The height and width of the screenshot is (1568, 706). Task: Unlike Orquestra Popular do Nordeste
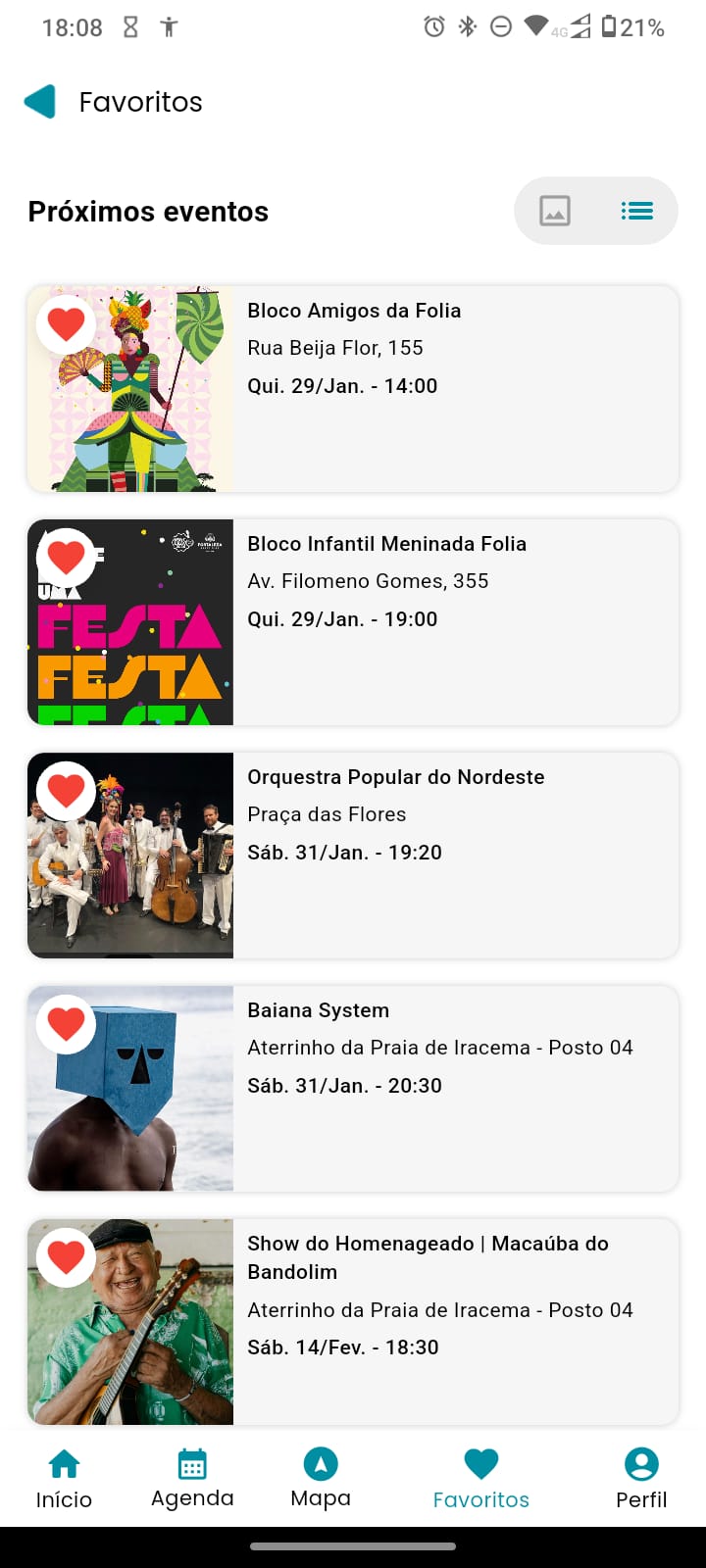(67, 791)
